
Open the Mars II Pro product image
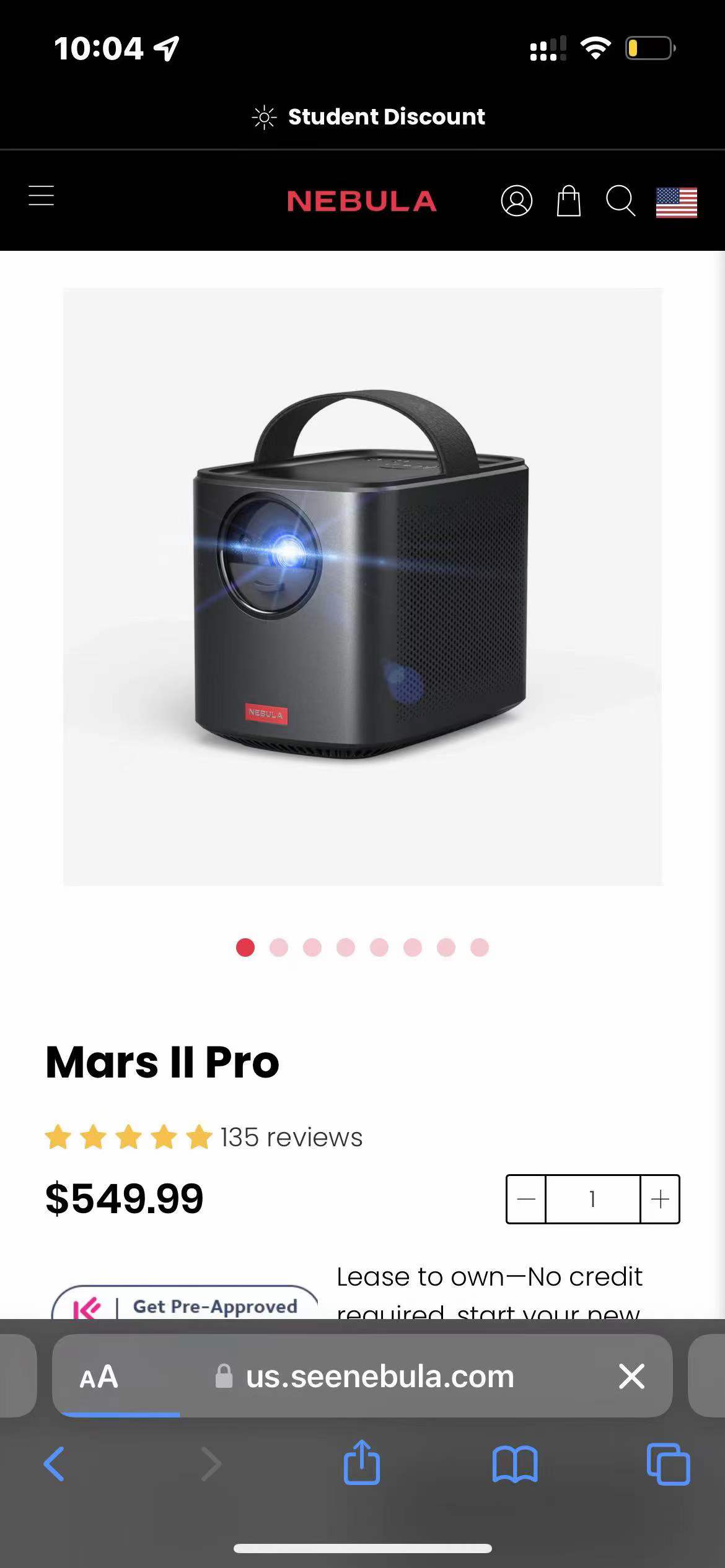point(362,586)
